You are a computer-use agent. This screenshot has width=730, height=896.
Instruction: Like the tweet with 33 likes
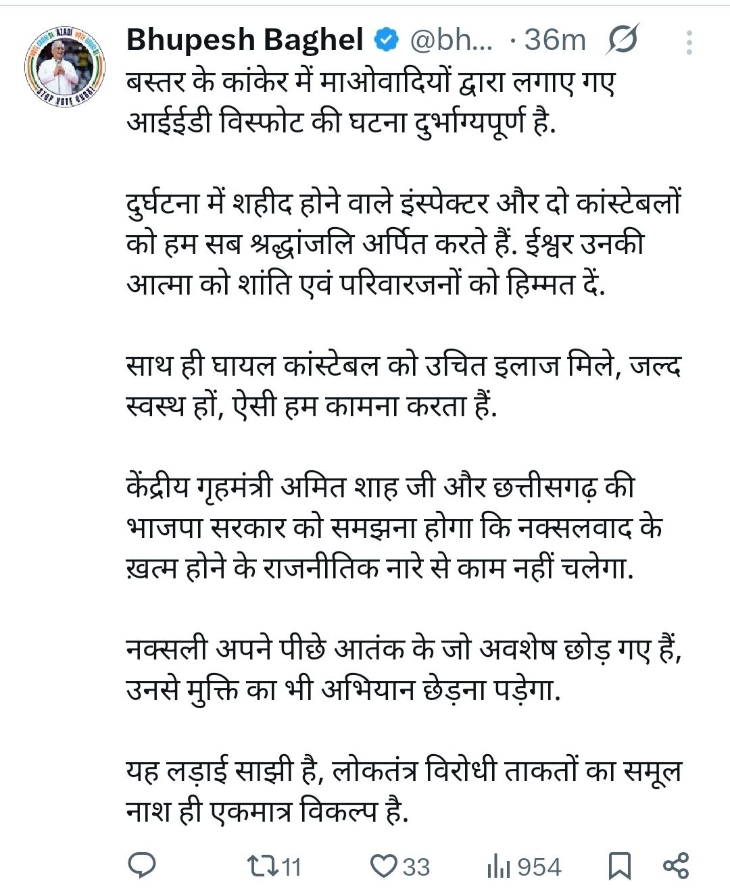(x=400, y=866)
